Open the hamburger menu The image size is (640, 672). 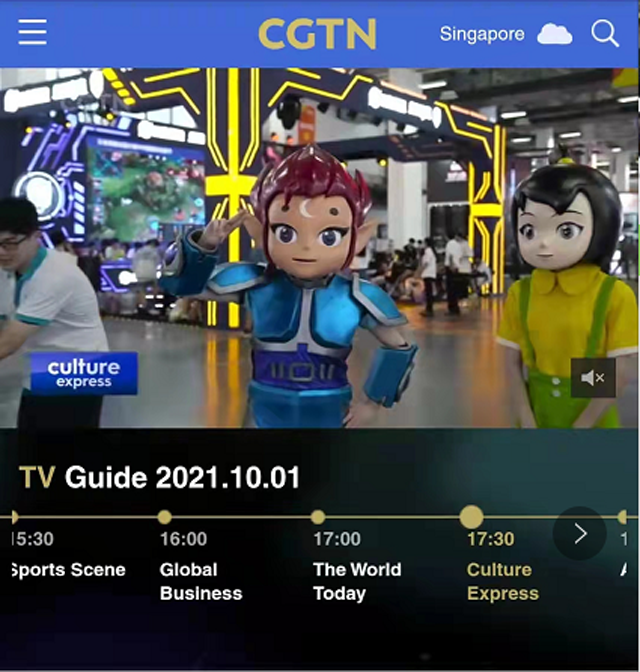point(32,33)
